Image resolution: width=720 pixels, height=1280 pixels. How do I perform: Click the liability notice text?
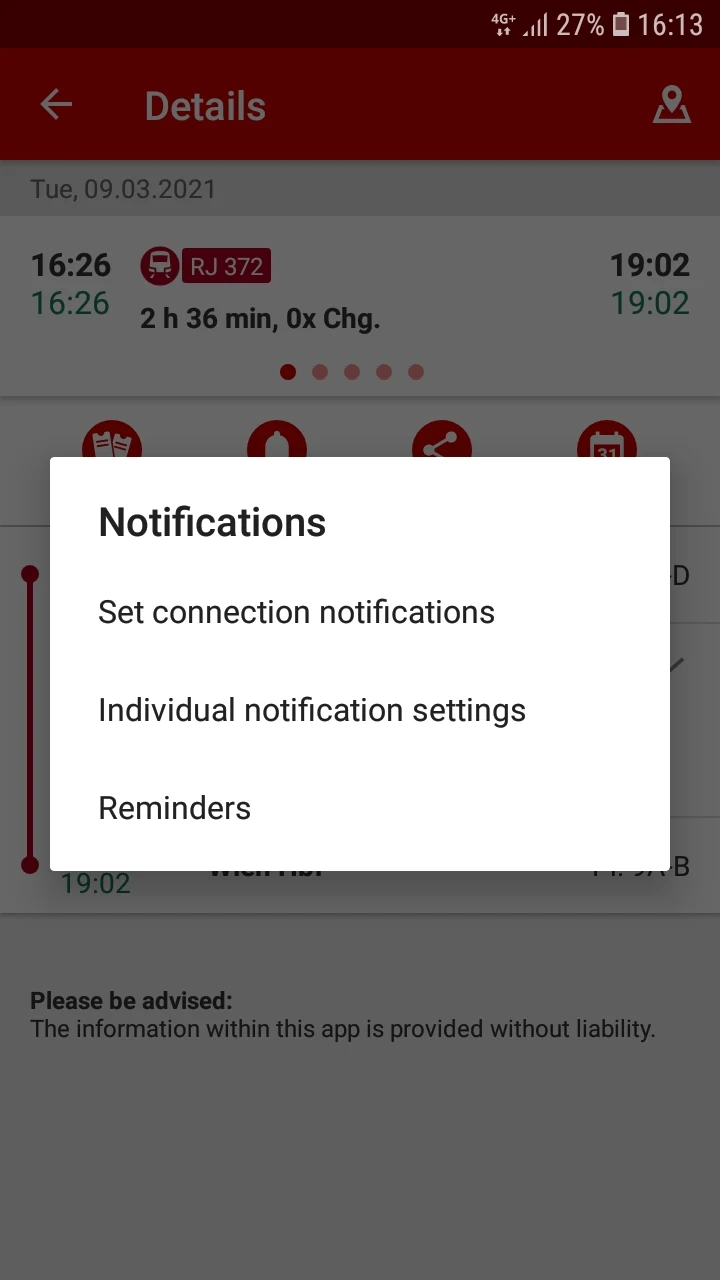pos(343,1028)
